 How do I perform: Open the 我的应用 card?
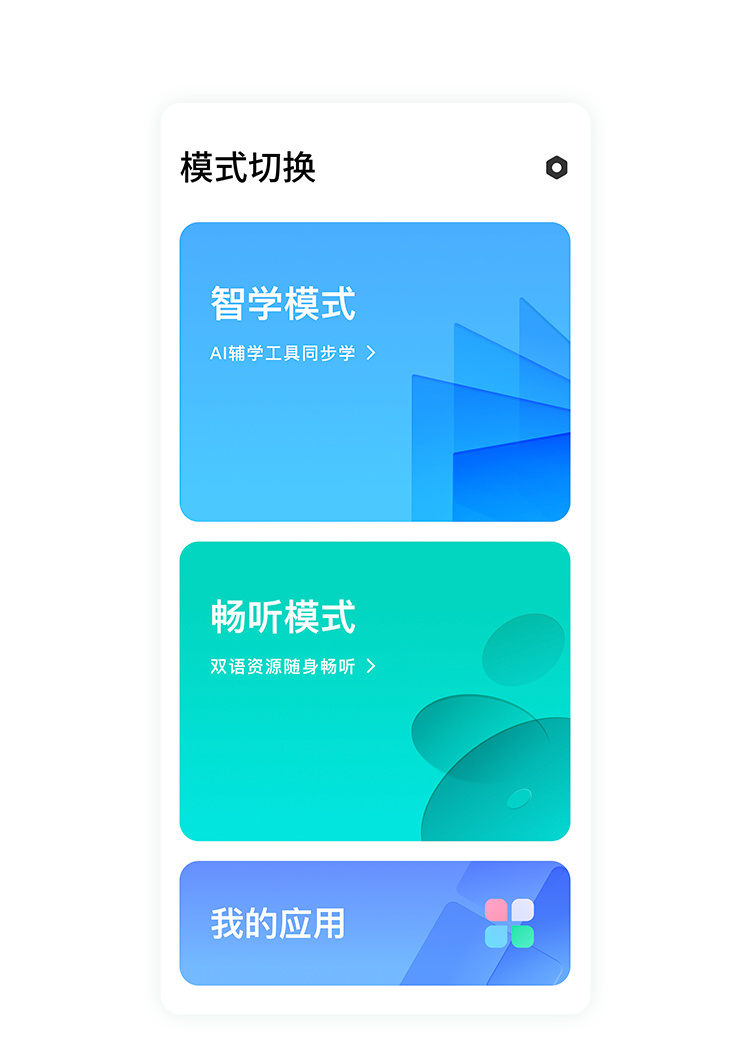pyautogui.click(x=374, y=923)
